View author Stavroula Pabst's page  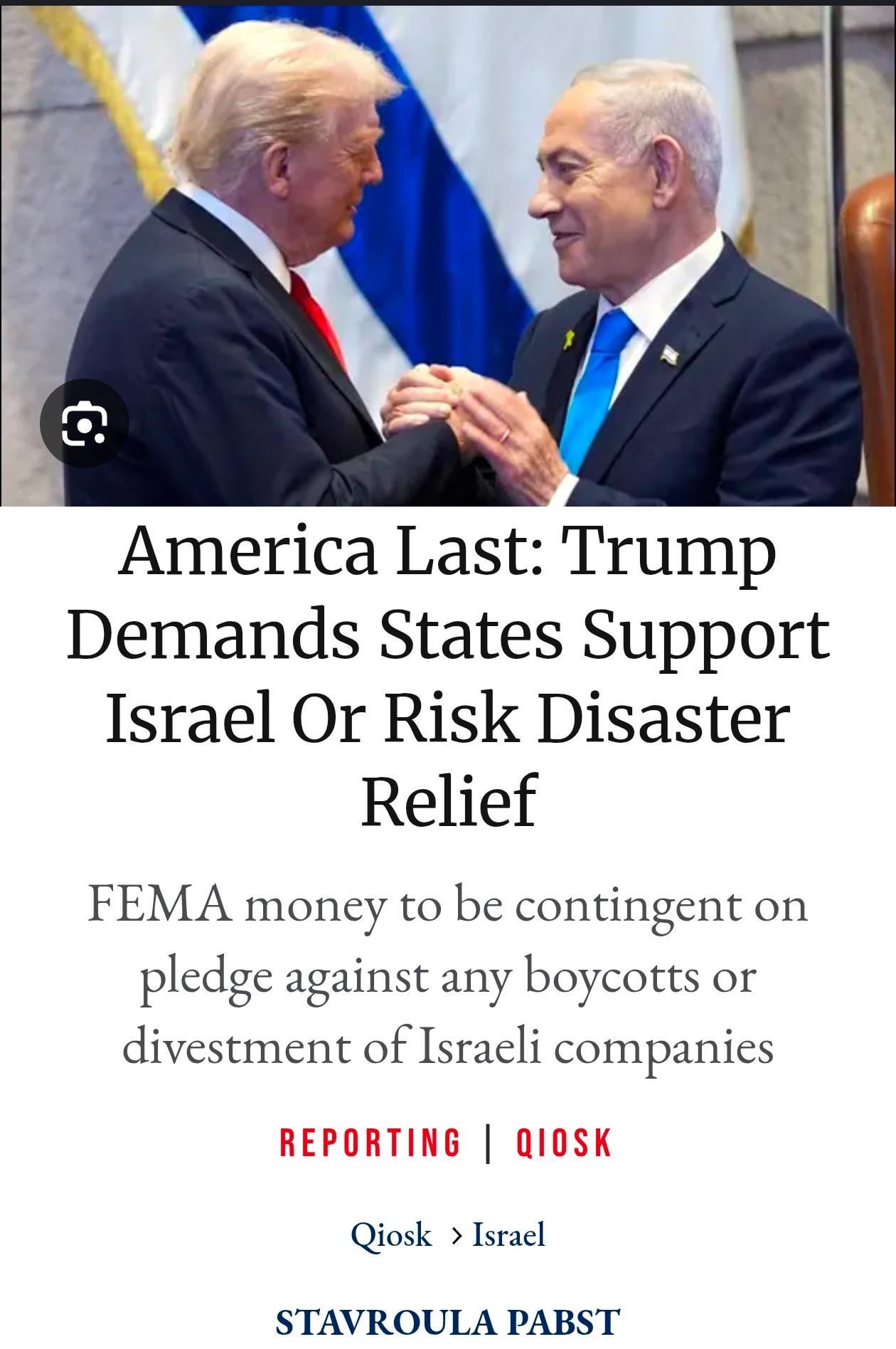[x=448, y=1322]
